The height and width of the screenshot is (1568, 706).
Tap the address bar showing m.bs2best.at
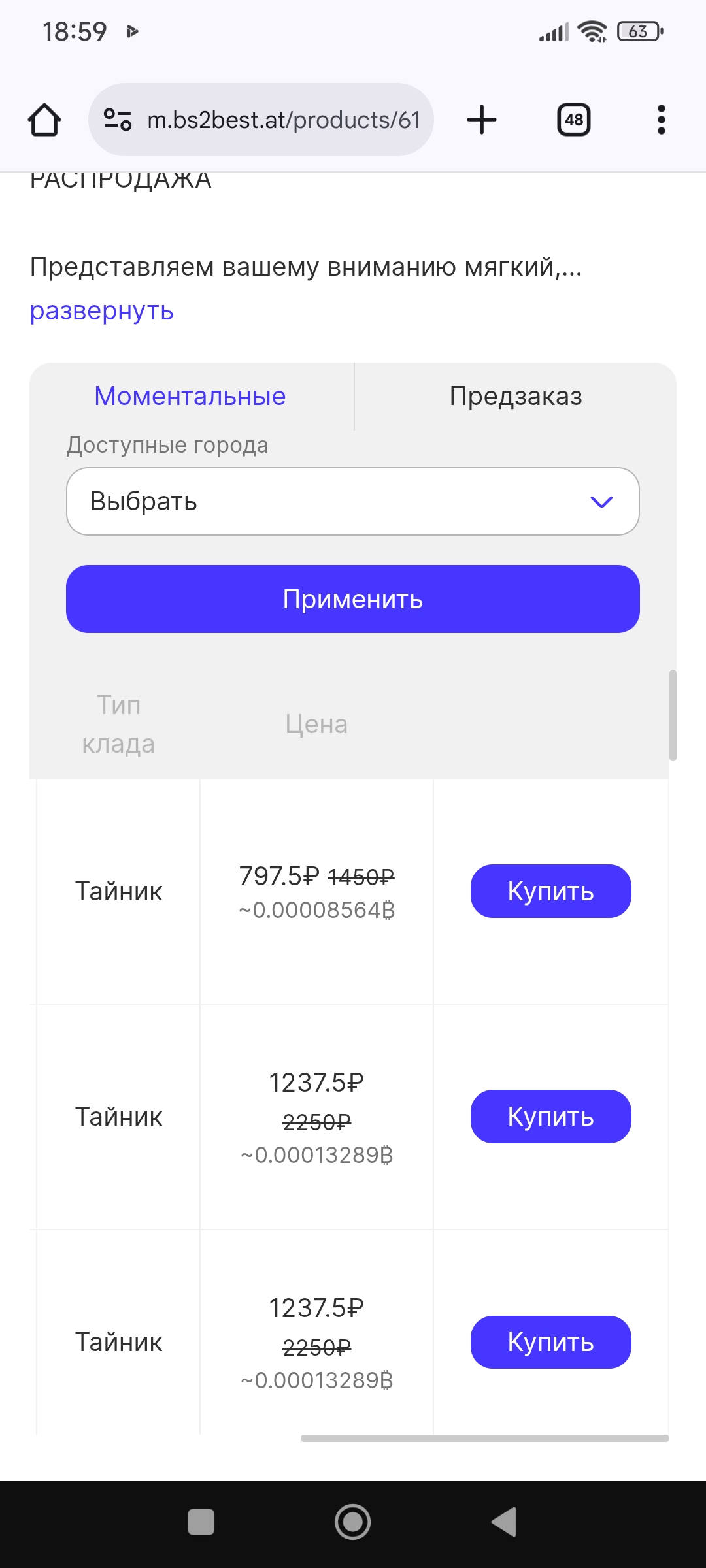tap(261, 120)
